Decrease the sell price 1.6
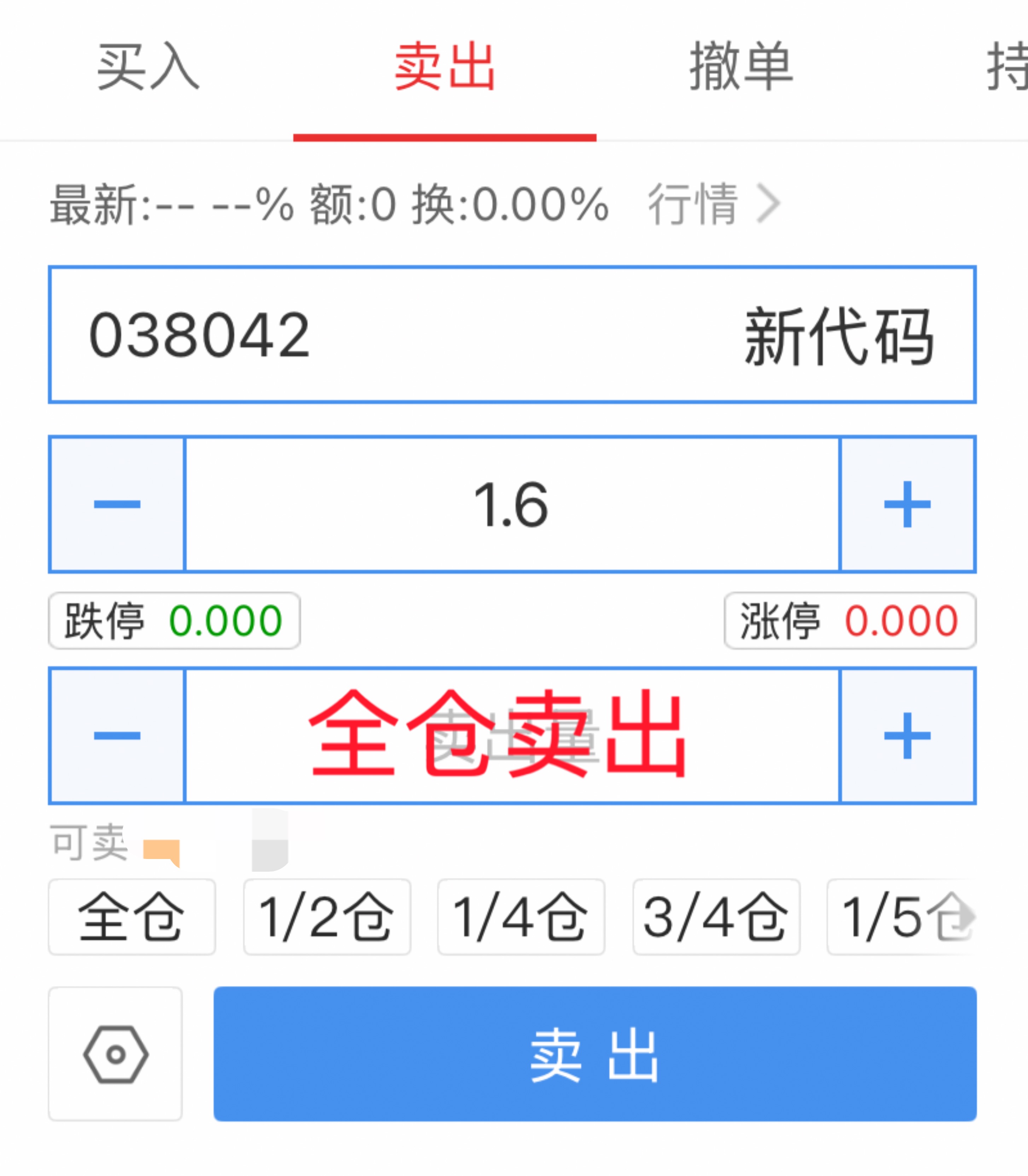Image resolution: width=1028 pixels, height=1176 pixels. click(x=117, y=504)
